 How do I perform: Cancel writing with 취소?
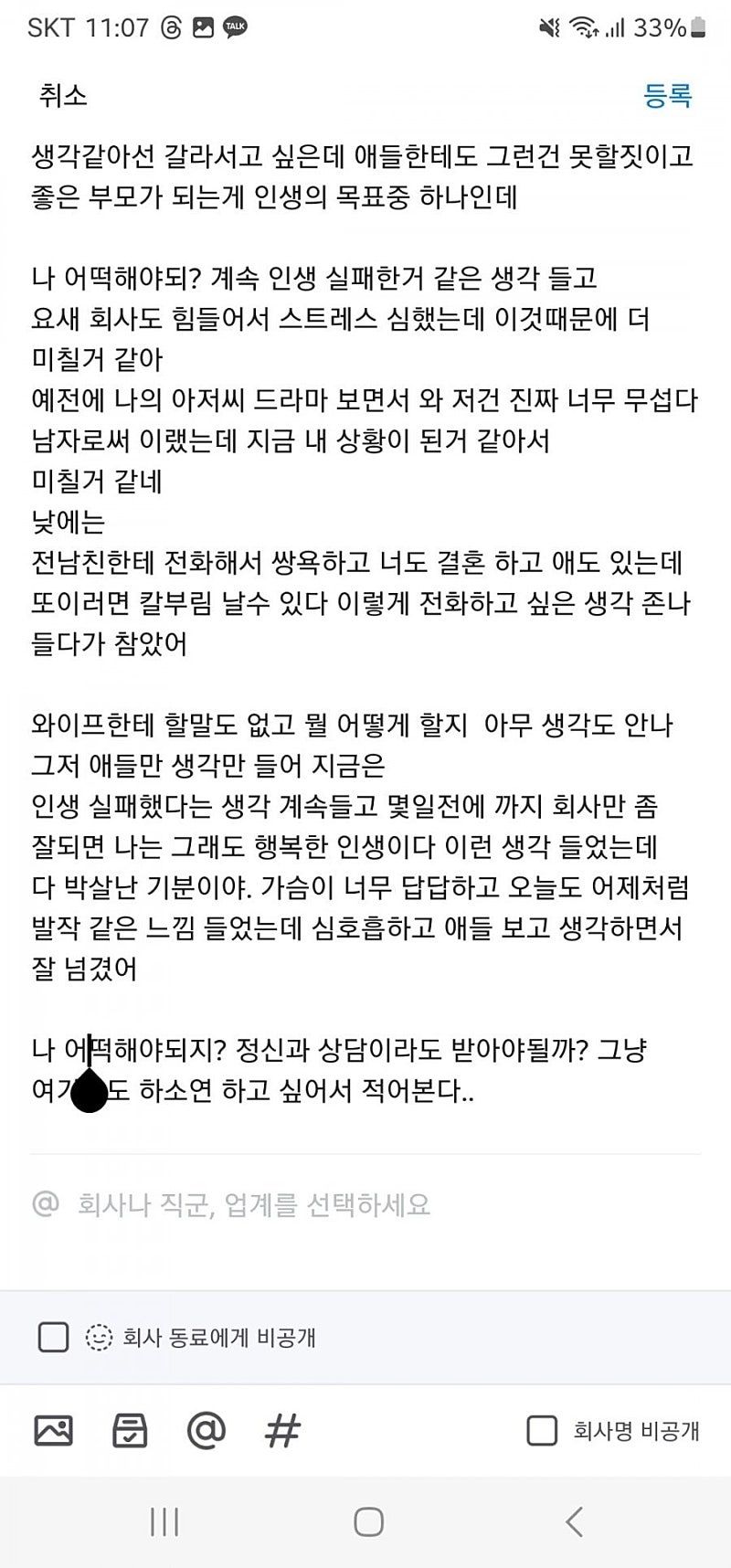pyautogui.click(x=63, y=96)
